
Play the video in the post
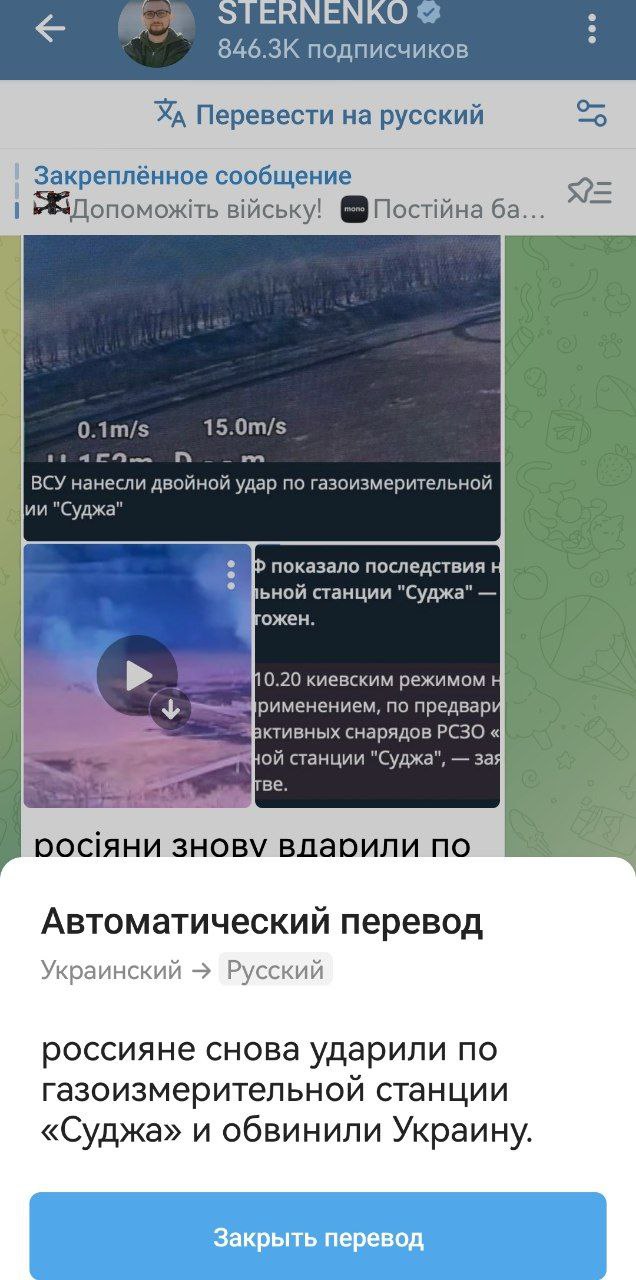click(x=137, y=675)
